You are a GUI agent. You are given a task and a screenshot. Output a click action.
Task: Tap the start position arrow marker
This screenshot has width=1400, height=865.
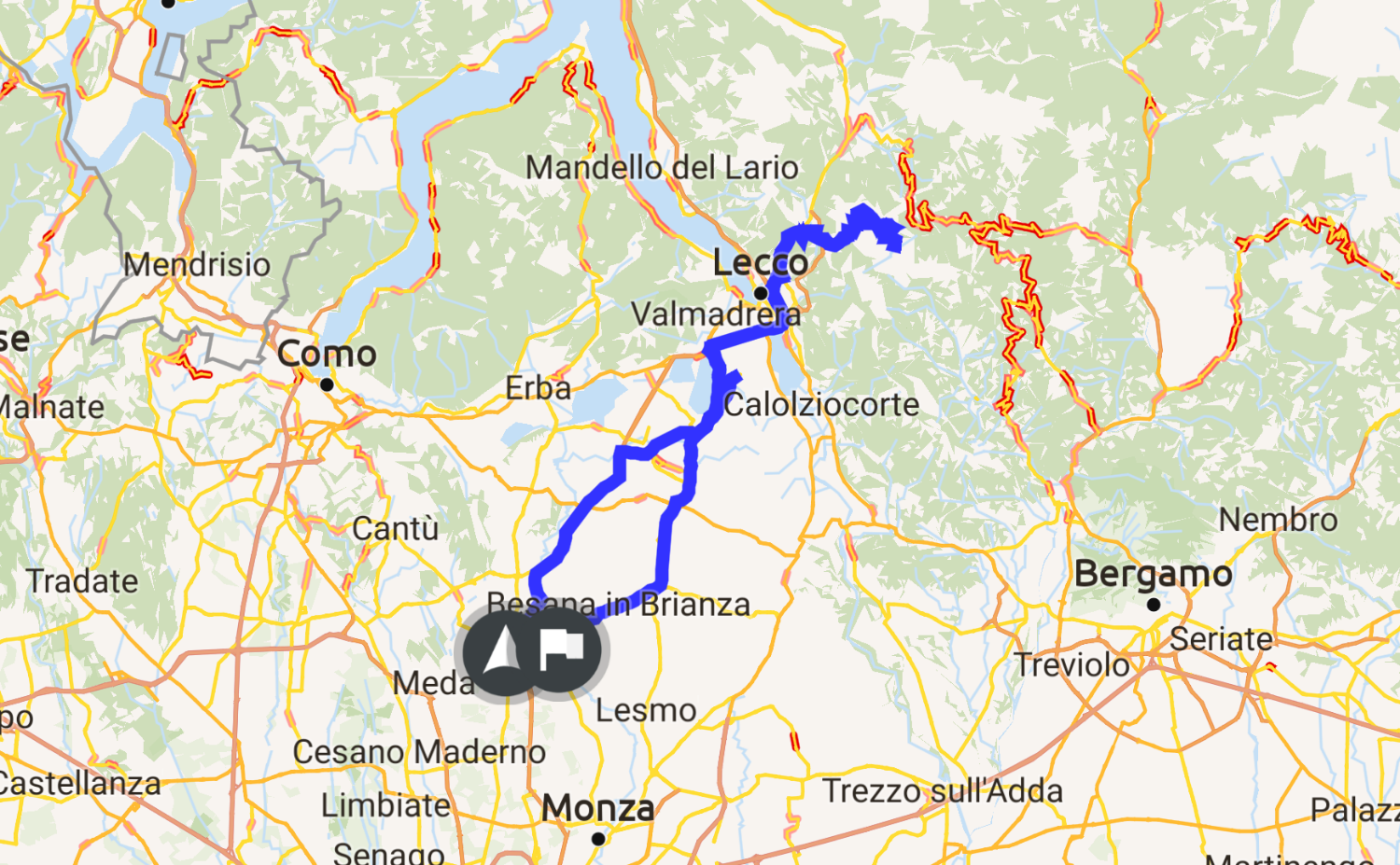pyautogui.click(x=504, y=651)
